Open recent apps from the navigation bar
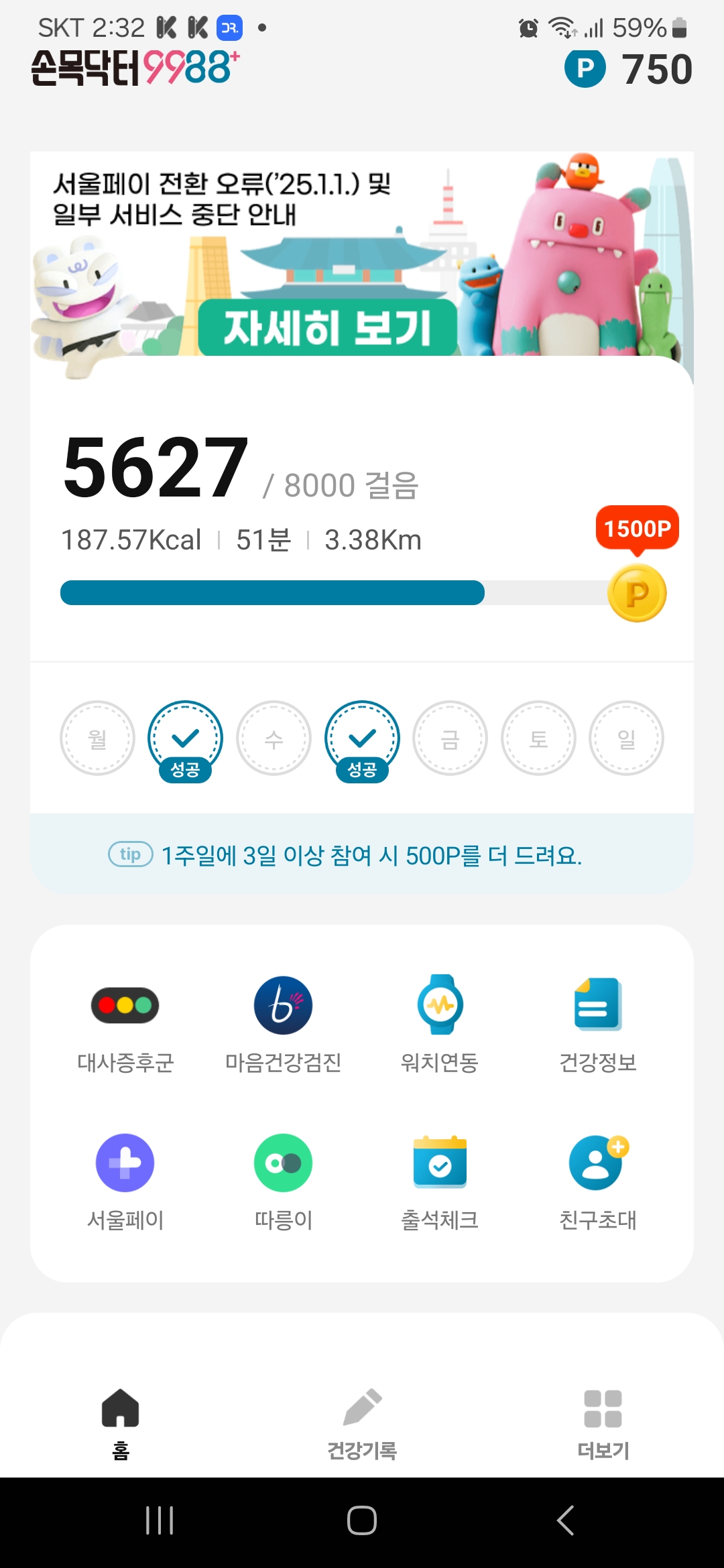 (160, 1520)
